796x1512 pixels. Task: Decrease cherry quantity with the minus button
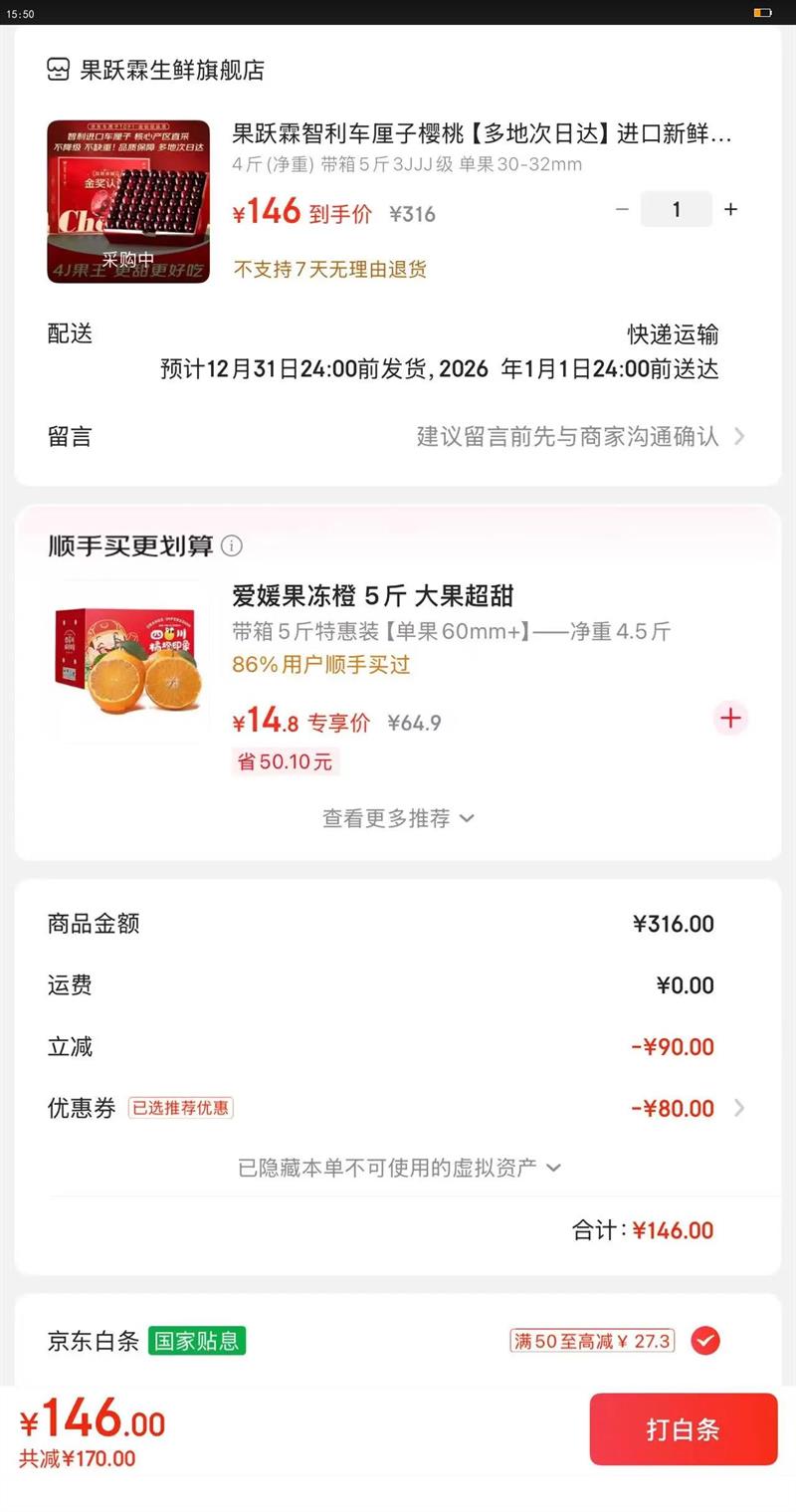[x=622, y=209]
